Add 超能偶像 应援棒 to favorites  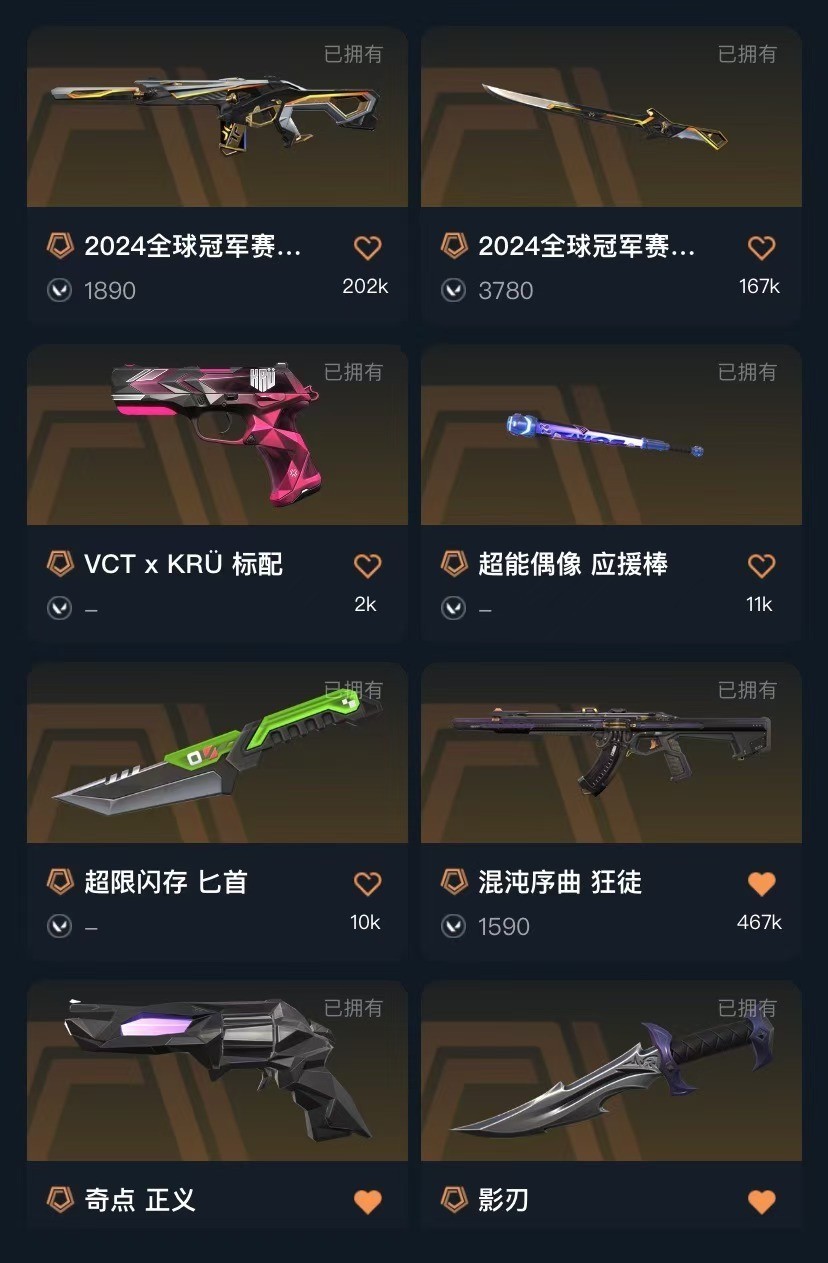(761, 566)
